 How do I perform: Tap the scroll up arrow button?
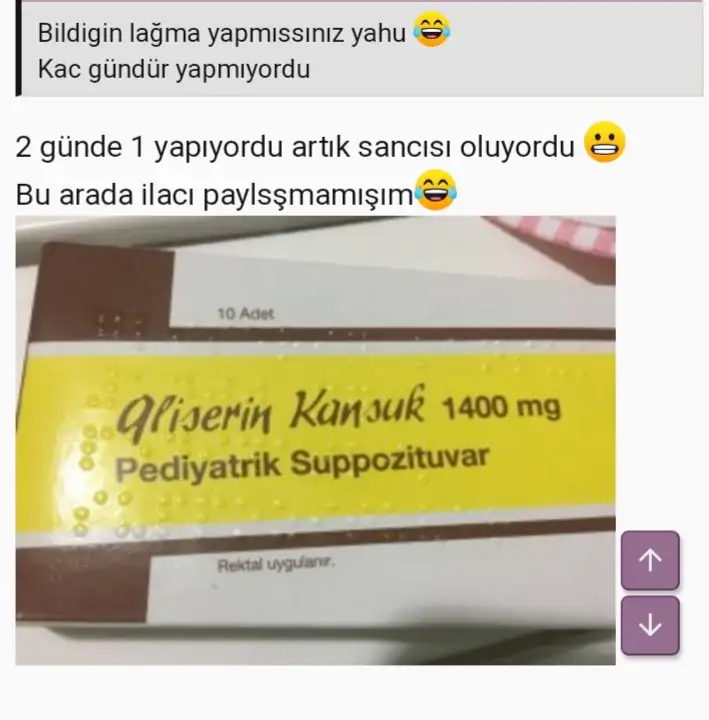tap(650, 561)
